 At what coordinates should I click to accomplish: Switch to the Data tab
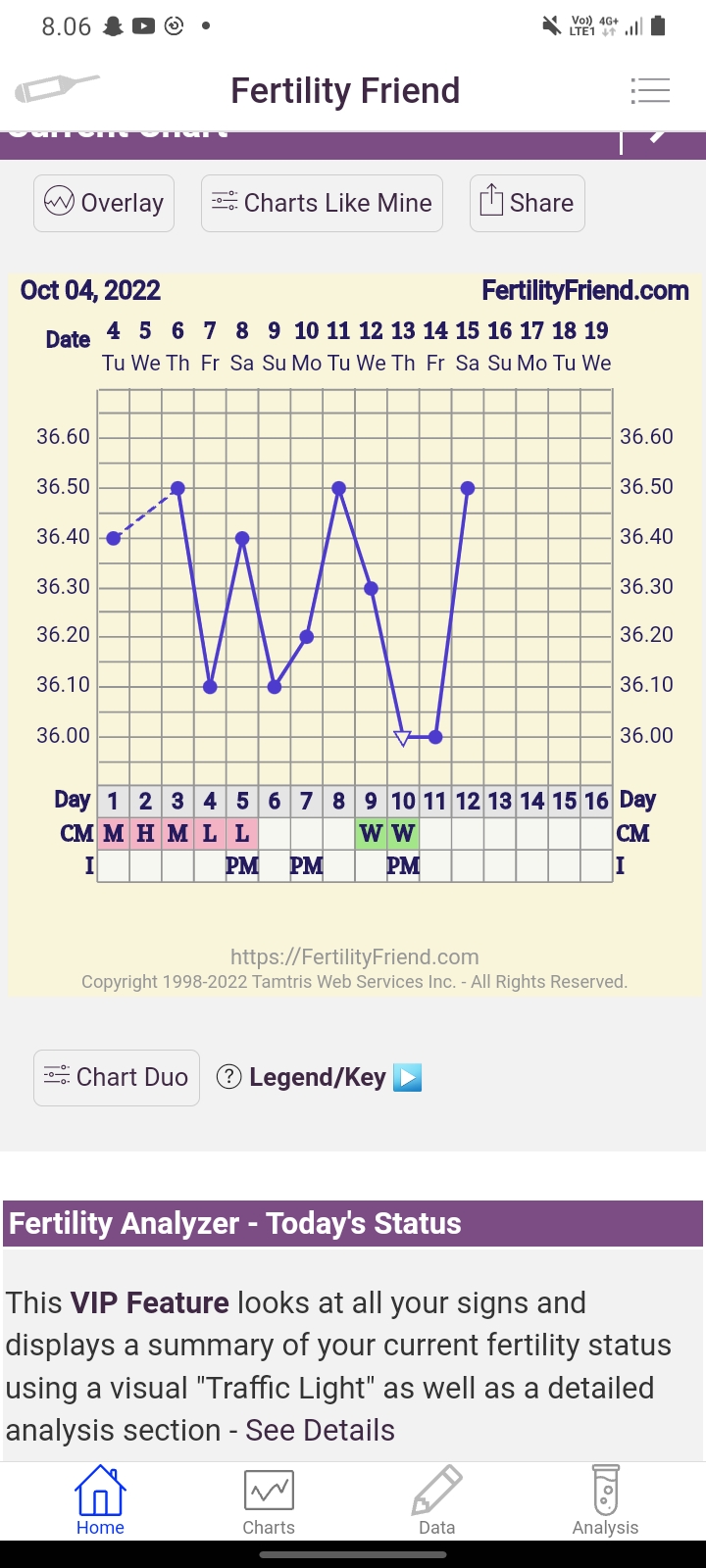(x=436, y=1501)
